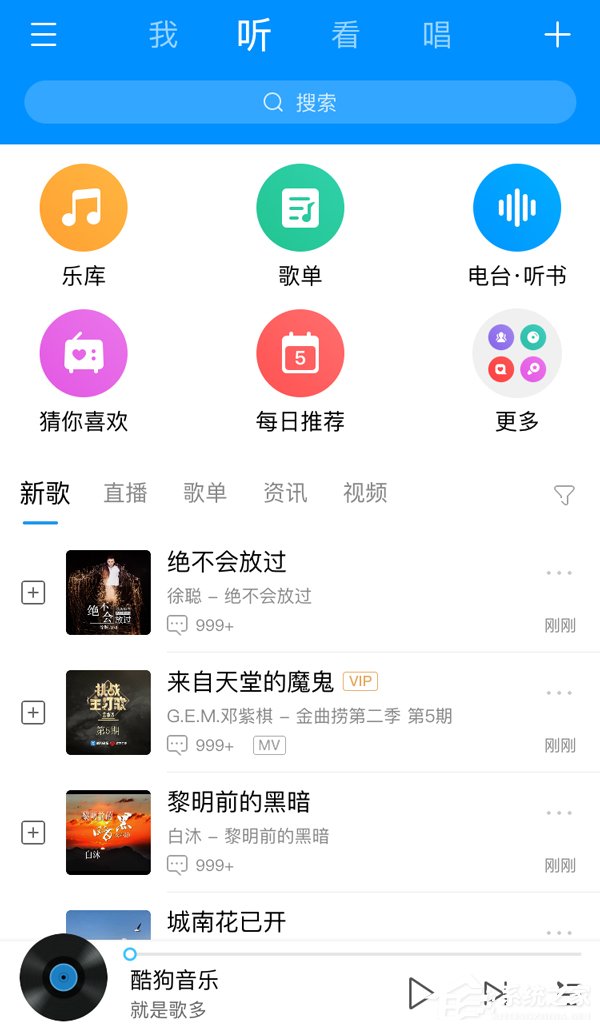Open the hamburger menu drawer
600x1029 pixels.
click(43, 35)
